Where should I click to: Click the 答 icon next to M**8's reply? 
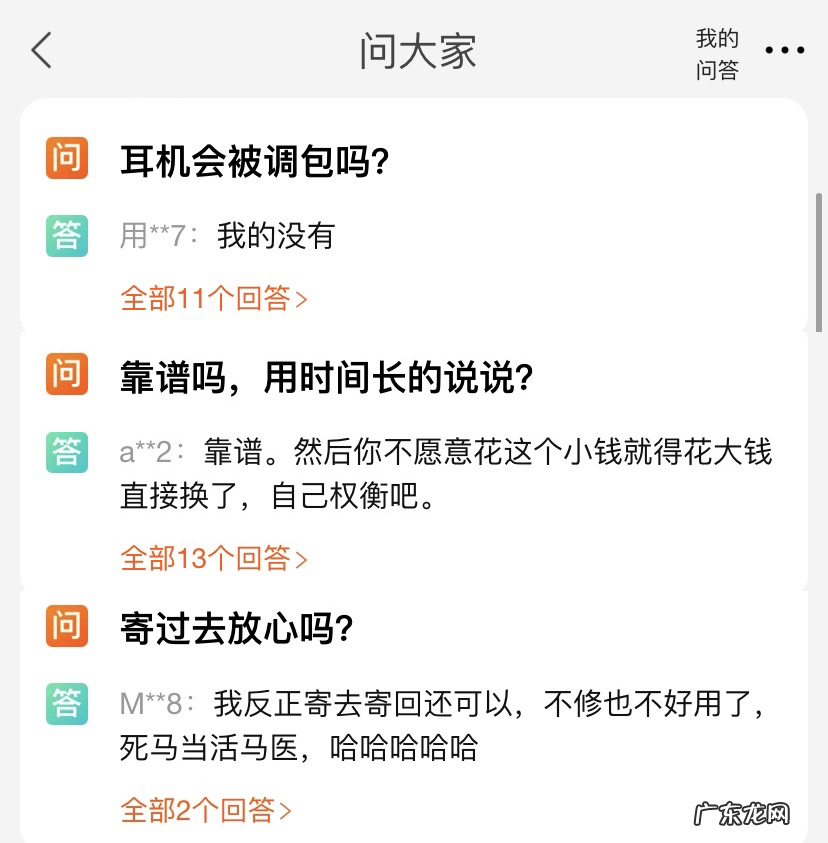(x=66, y=704)
